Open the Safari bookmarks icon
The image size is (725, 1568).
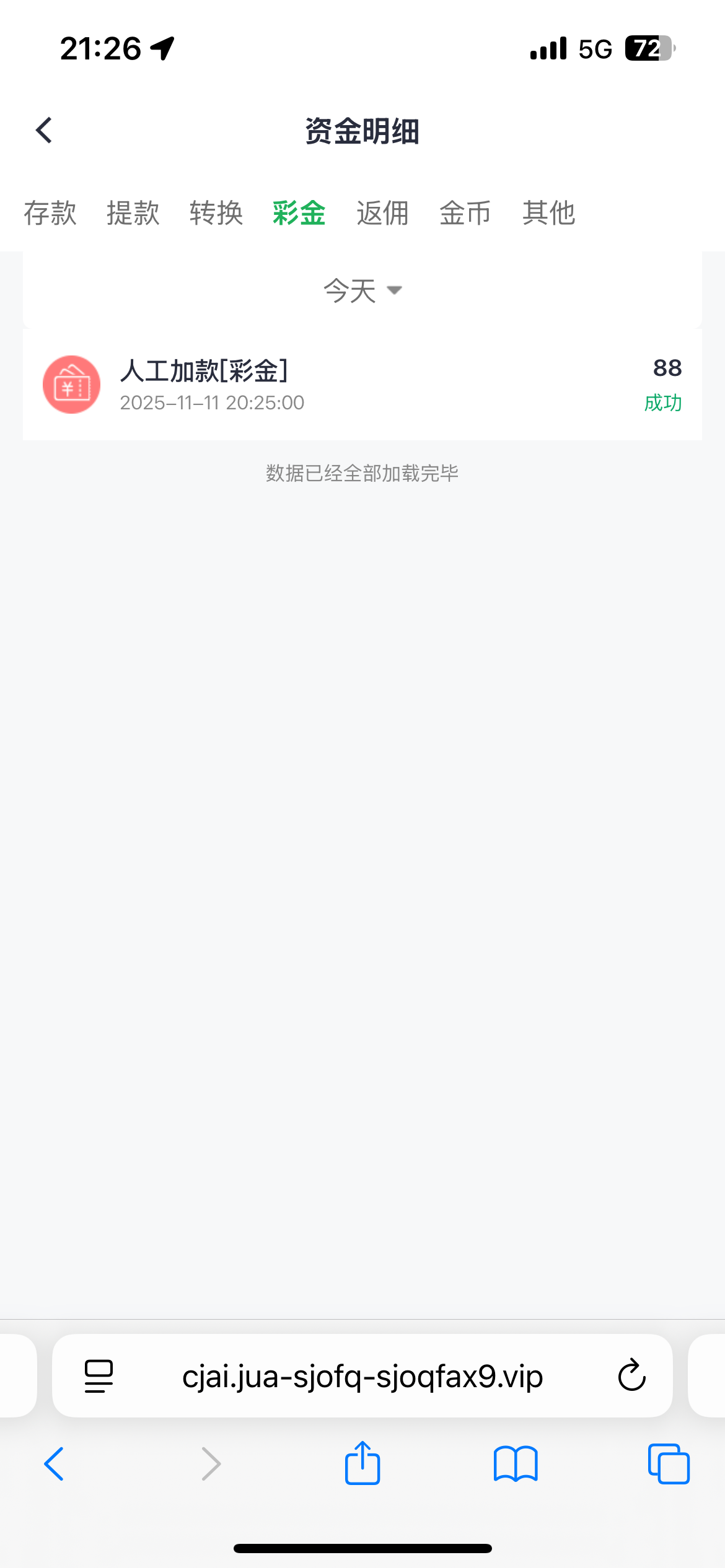click(516, 1465)
